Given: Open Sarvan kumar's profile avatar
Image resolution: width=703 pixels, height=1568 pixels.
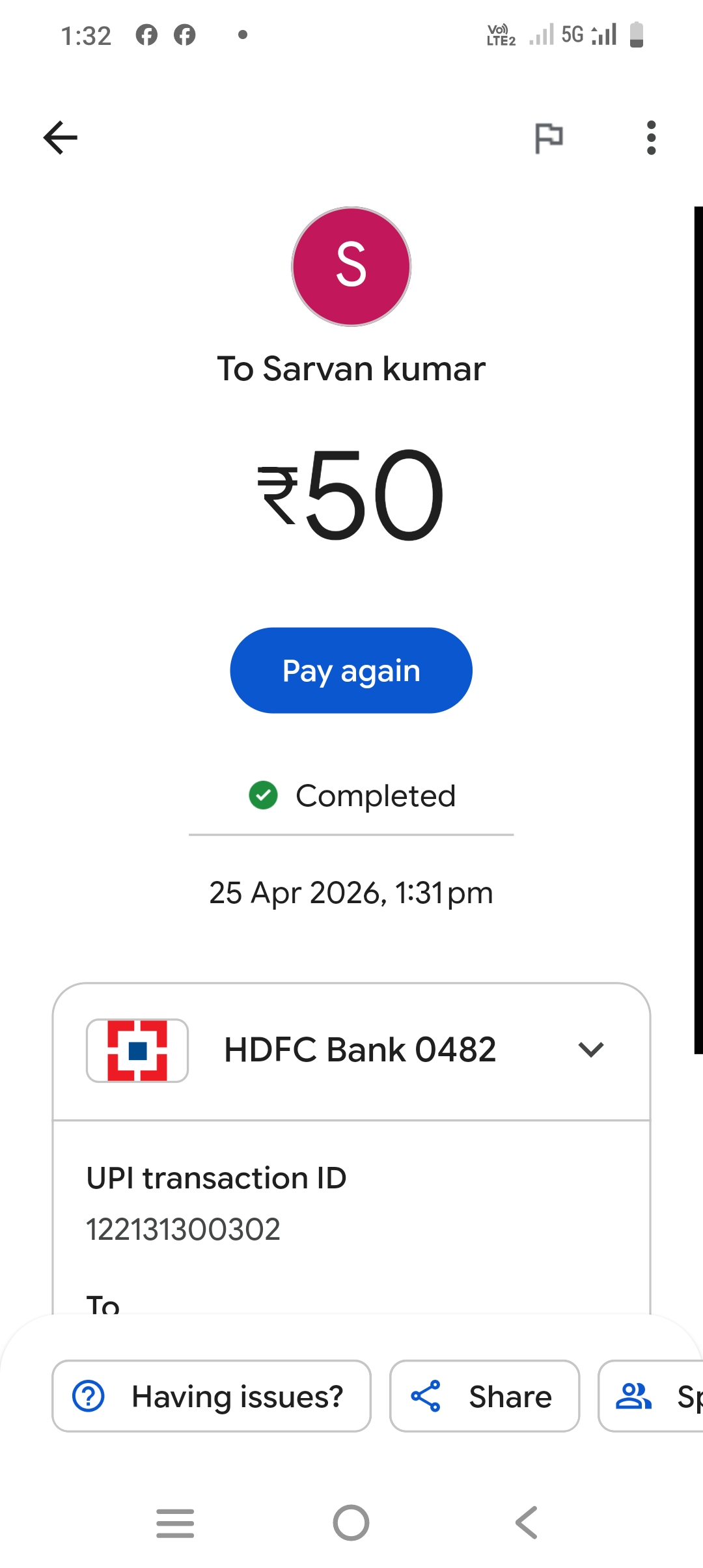Looking at the screenshot, I should click(351, 266).
